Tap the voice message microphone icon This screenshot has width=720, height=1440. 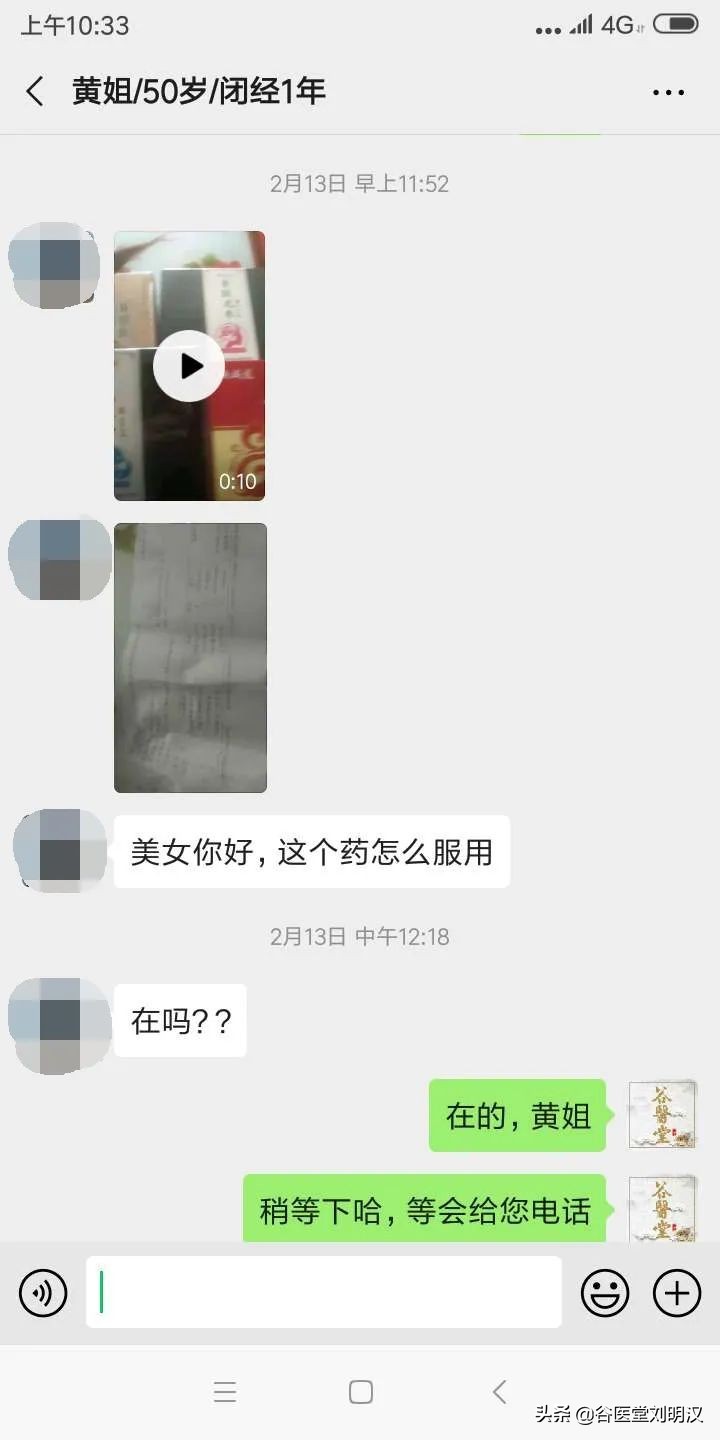[42, 1292]
